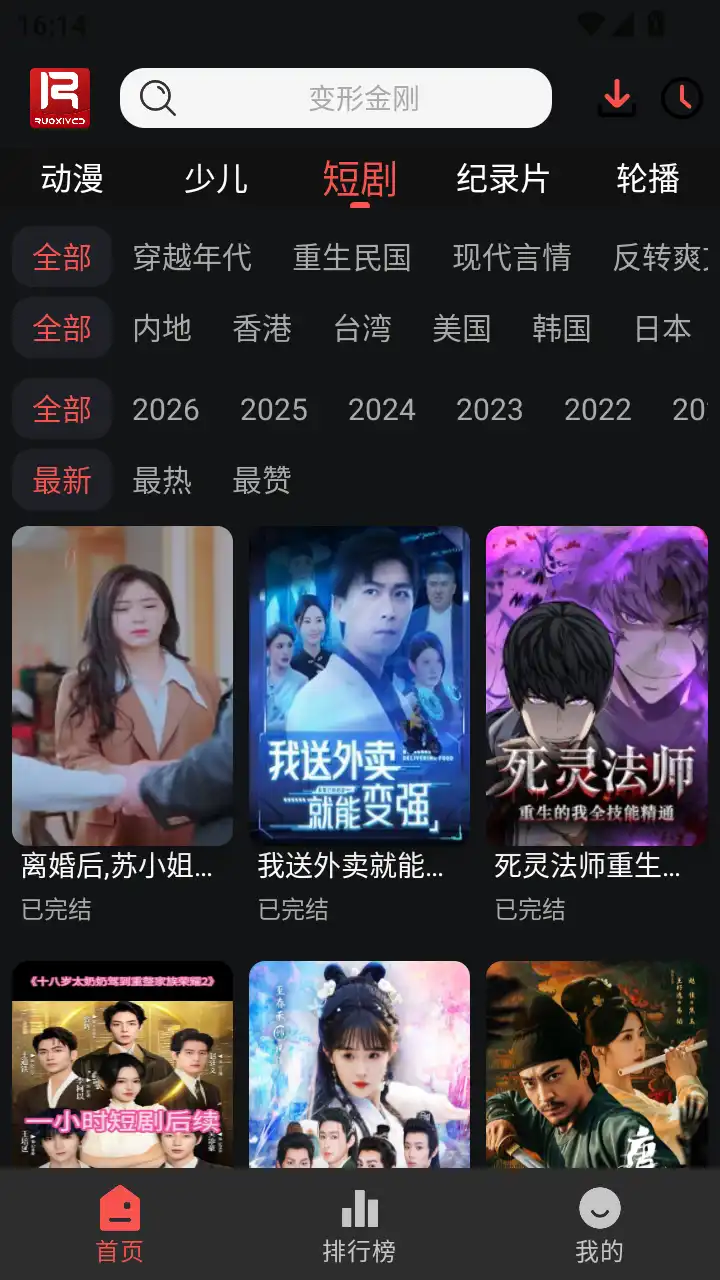Select the 最新 sort option
The height and width of the screenshot is (1280, 720).
pos(61,481)
